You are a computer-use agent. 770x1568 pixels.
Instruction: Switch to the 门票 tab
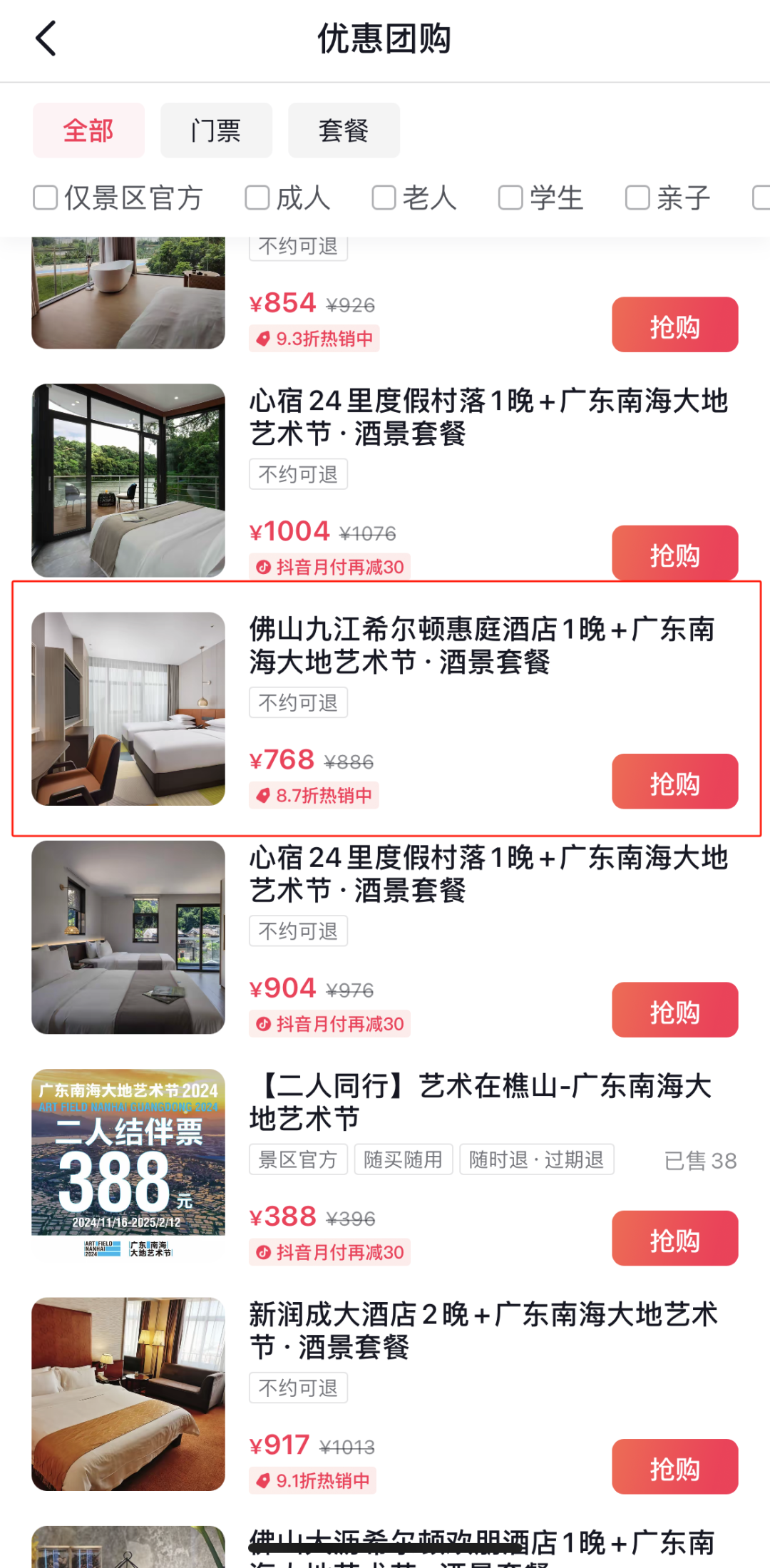coord(216,130)
